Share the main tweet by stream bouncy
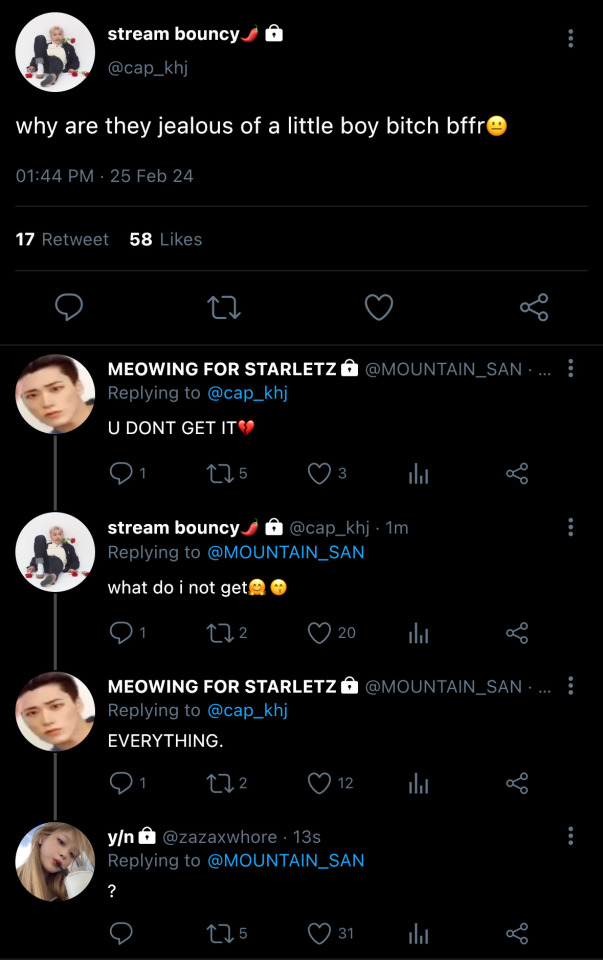This screenshot has height=960, width=603. 534,307
